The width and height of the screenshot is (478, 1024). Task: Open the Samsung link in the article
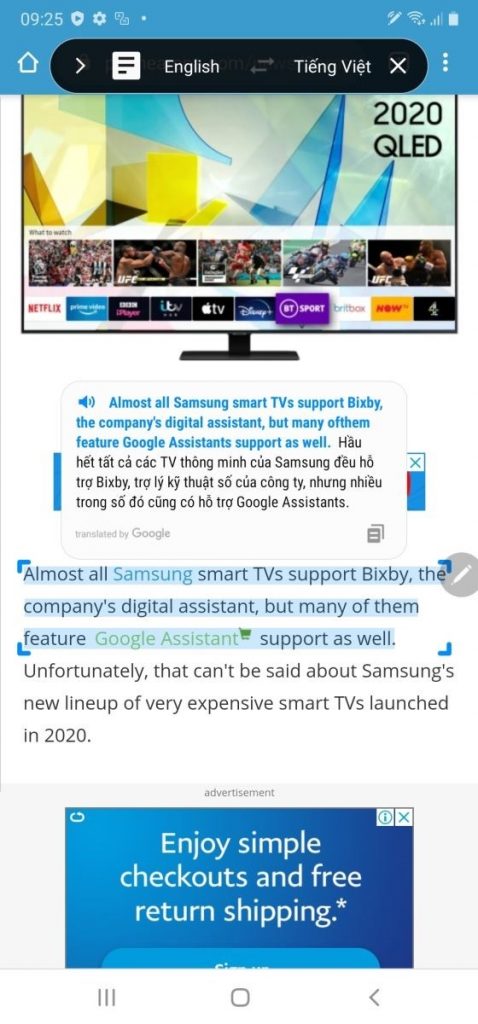[153, 574]
